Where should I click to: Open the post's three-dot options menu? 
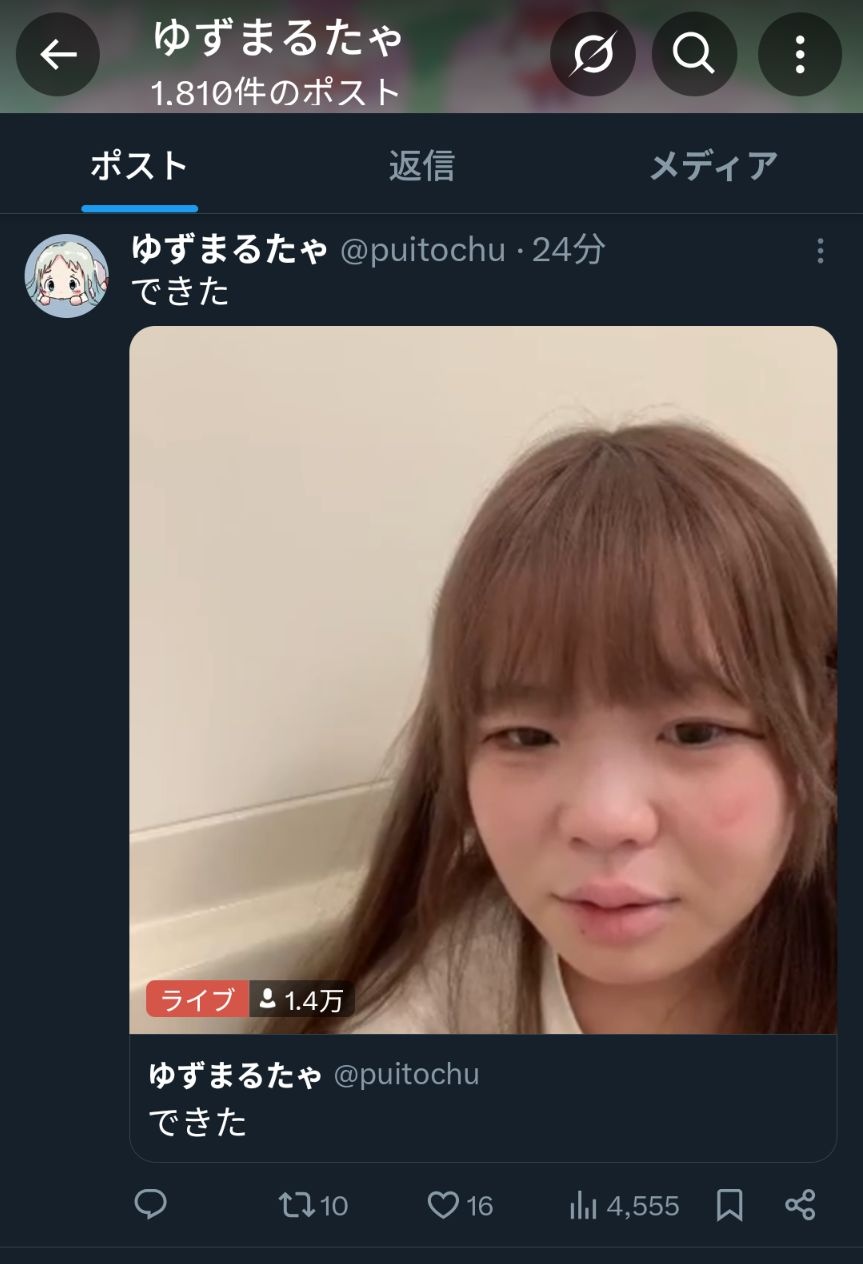(x=820, y=251)
